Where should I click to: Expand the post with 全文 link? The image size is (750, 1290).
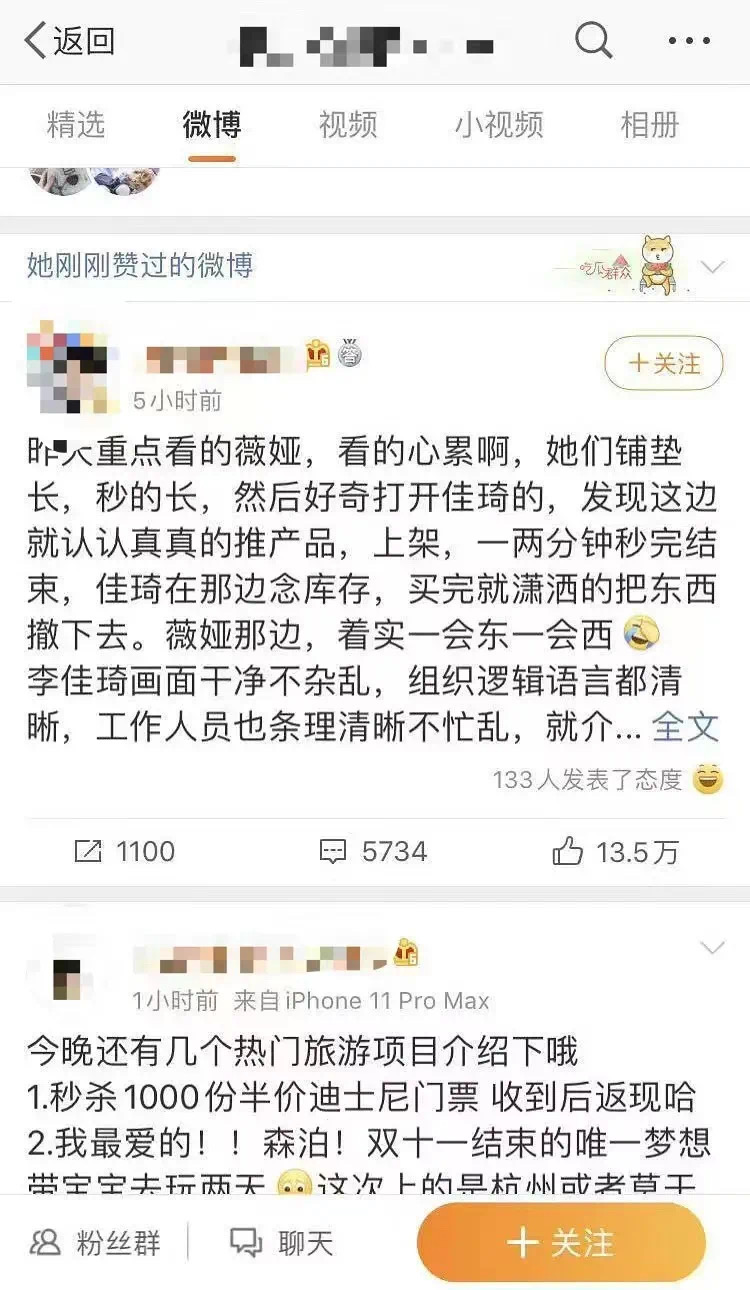685,727
